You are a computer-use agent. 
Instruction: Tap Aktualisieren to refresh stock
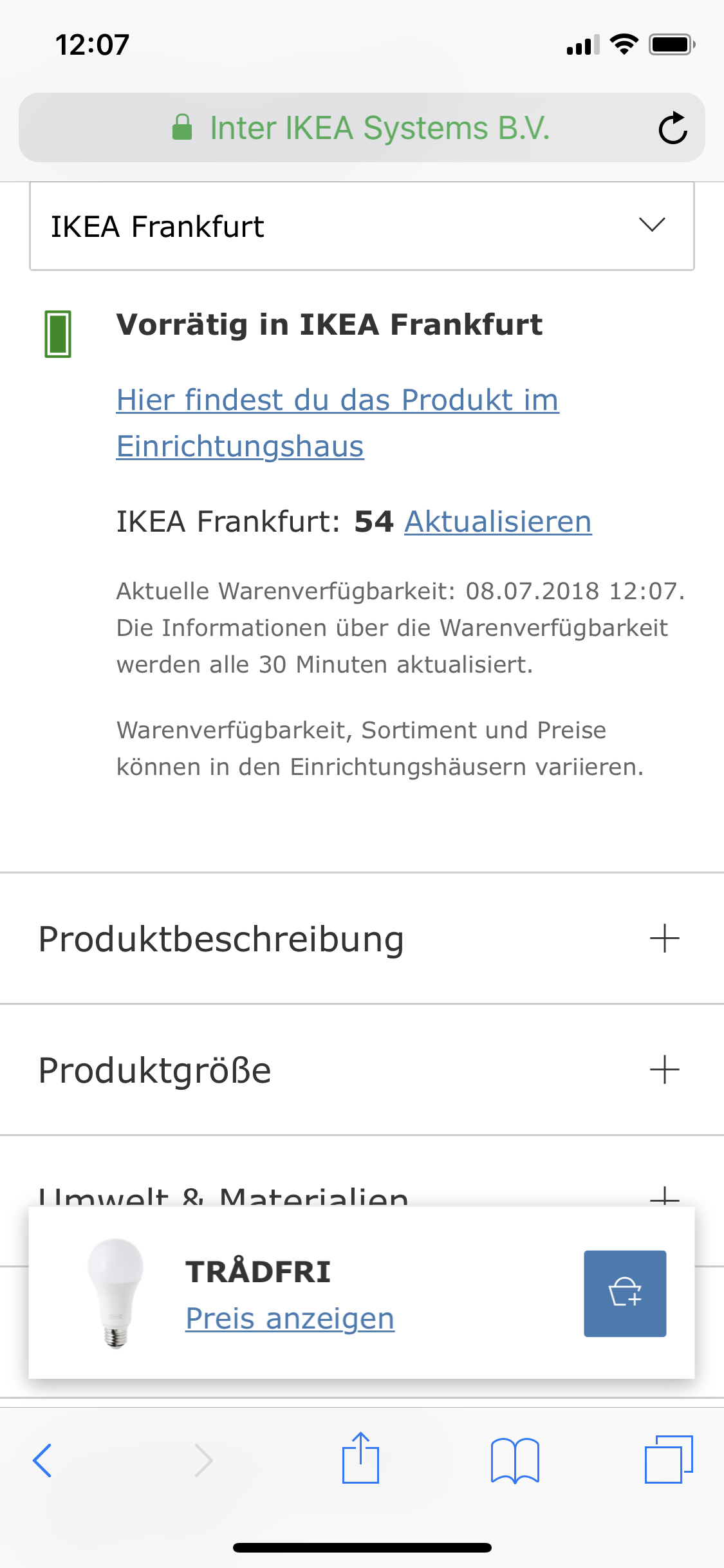tap(497, 521)
